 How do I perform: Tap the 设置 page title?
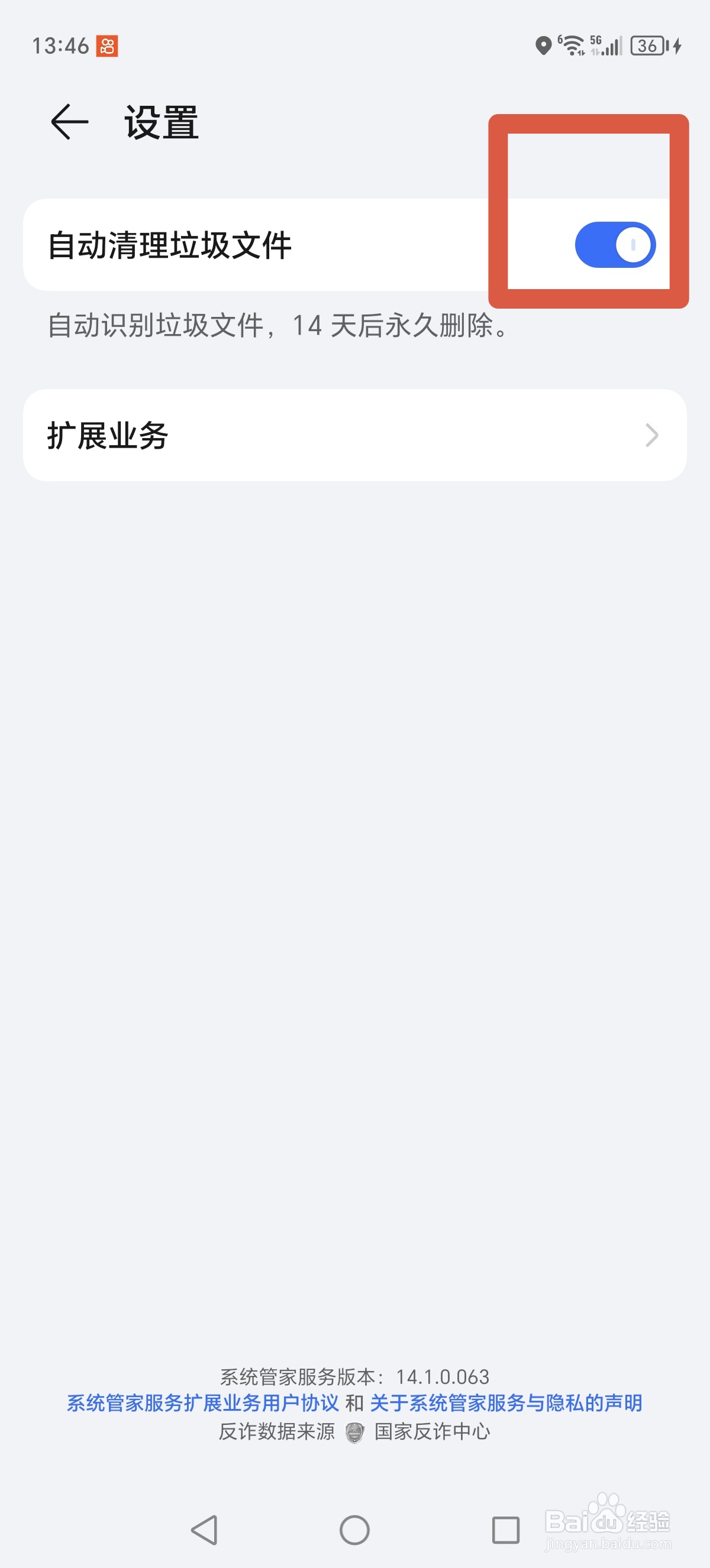[x=160, y=121]
